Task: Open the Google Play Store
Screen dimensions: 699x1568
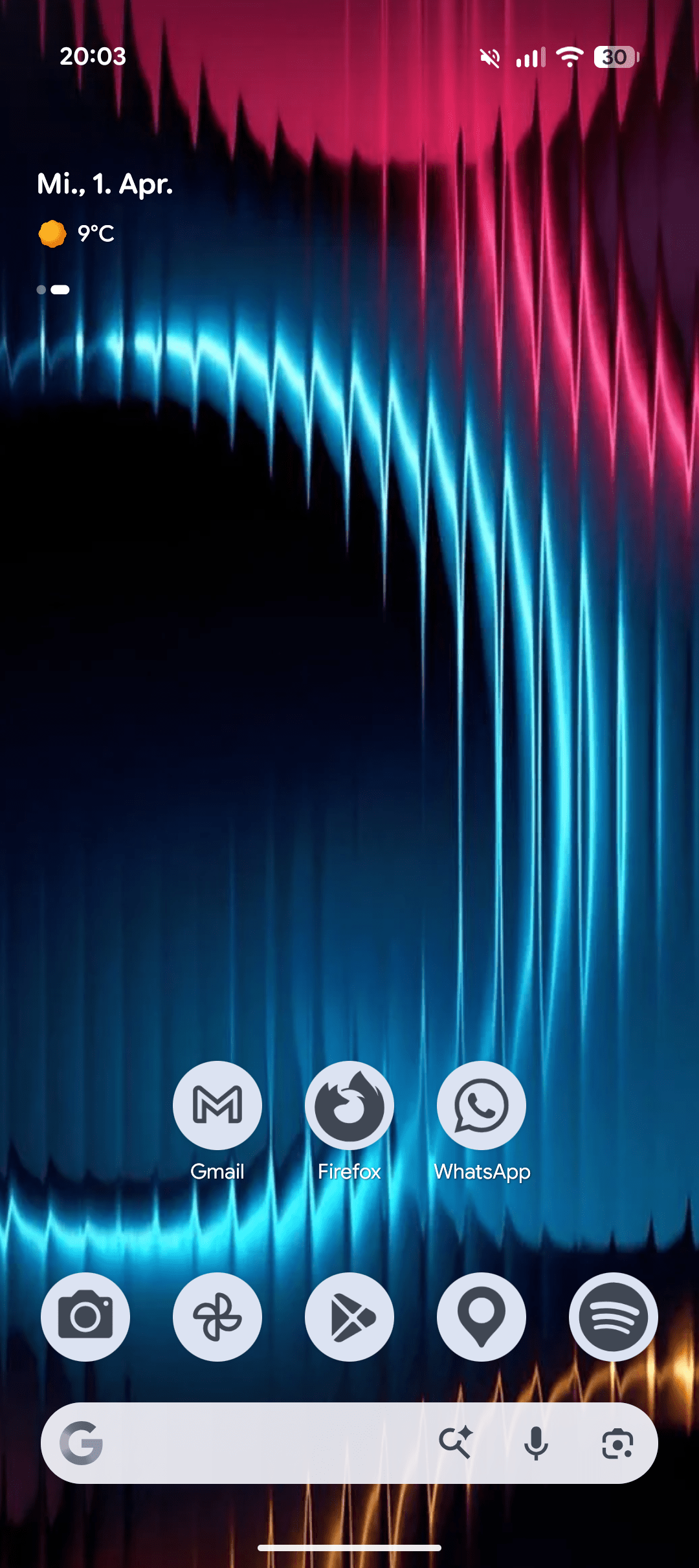Action: coord(349,1317)
